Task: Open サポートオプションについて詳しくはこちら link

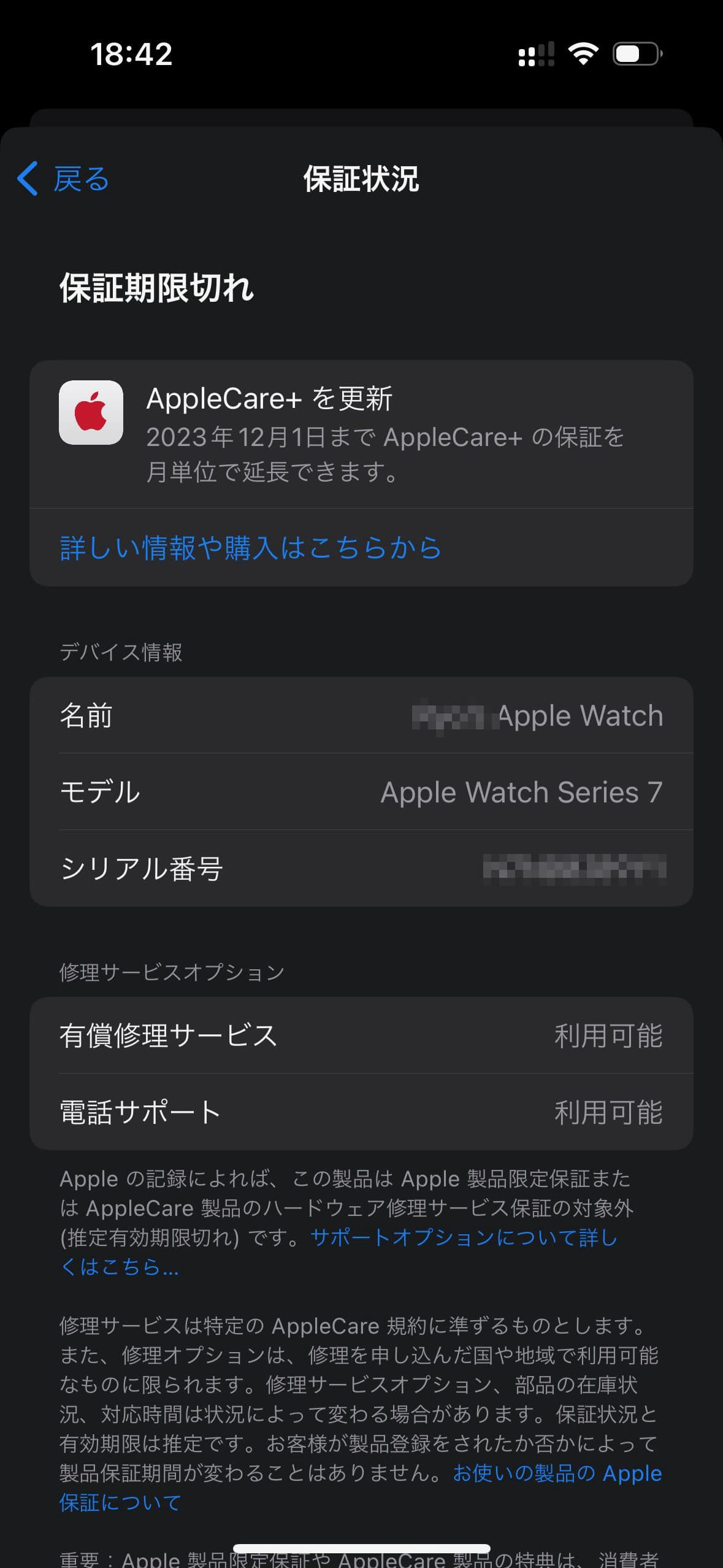Action: (464, 1238)
